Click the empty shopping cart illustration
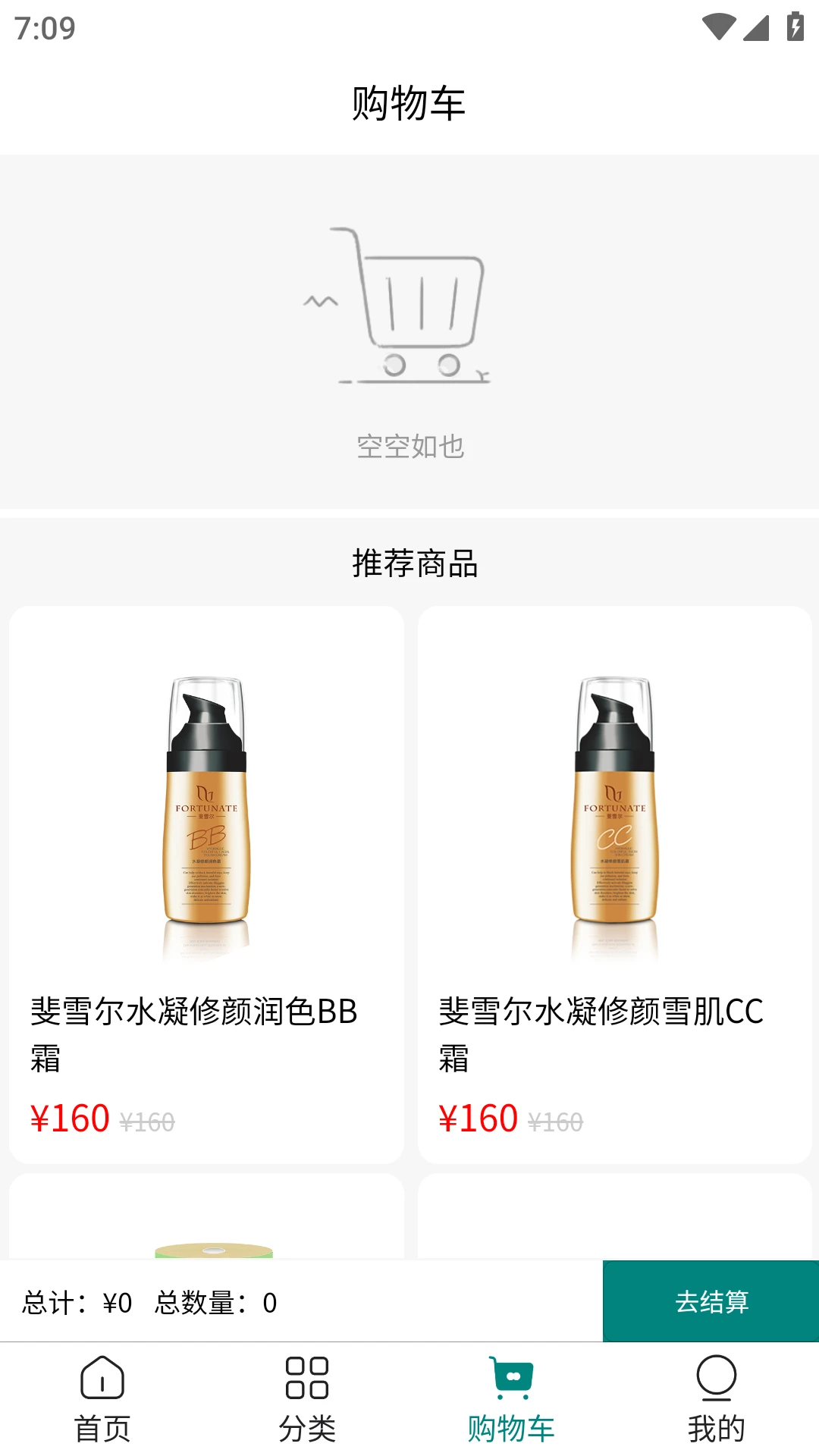This screenshot has width=819, height=1456. point(409,303)
